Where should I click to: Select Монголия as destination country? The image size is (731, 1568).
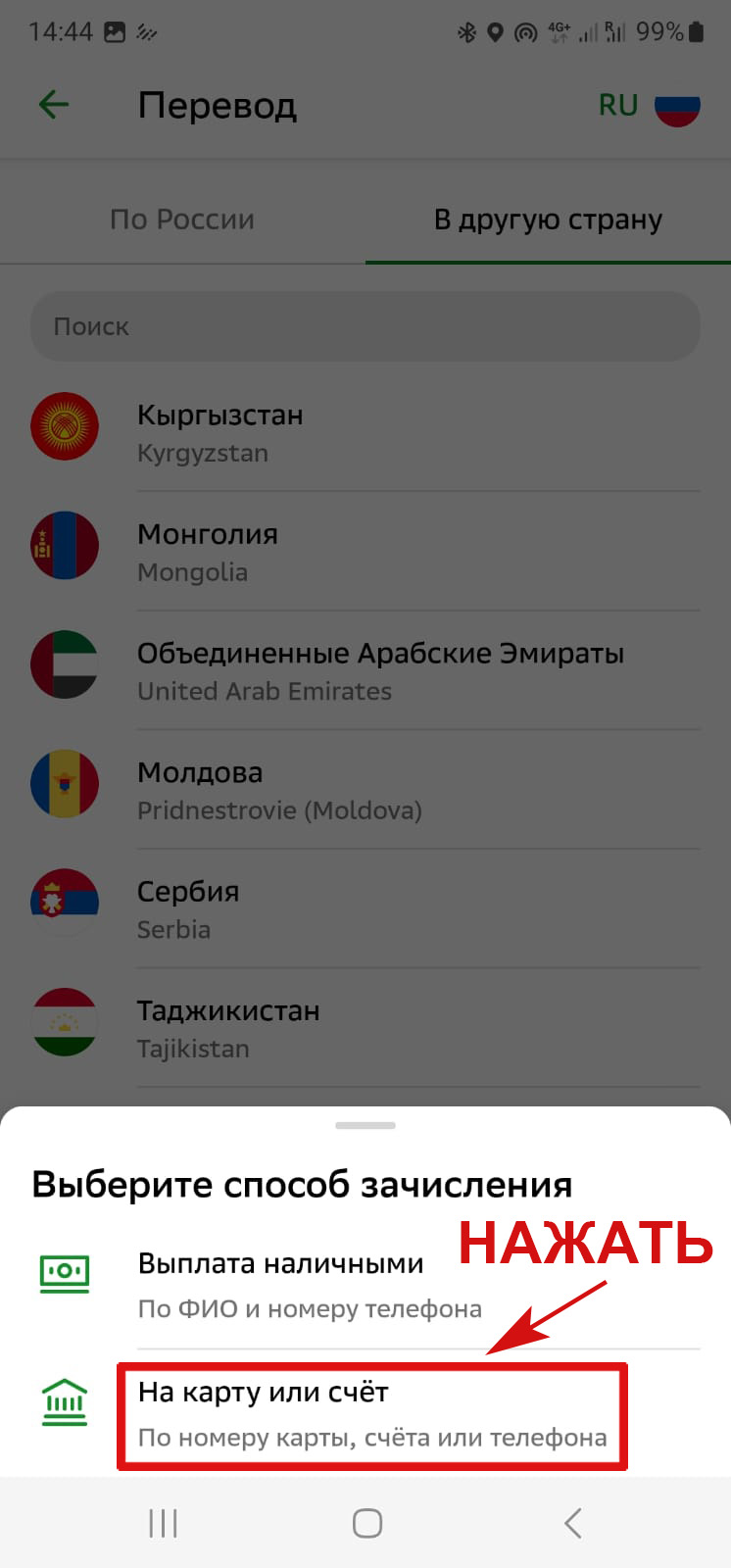tap(365, 552)
